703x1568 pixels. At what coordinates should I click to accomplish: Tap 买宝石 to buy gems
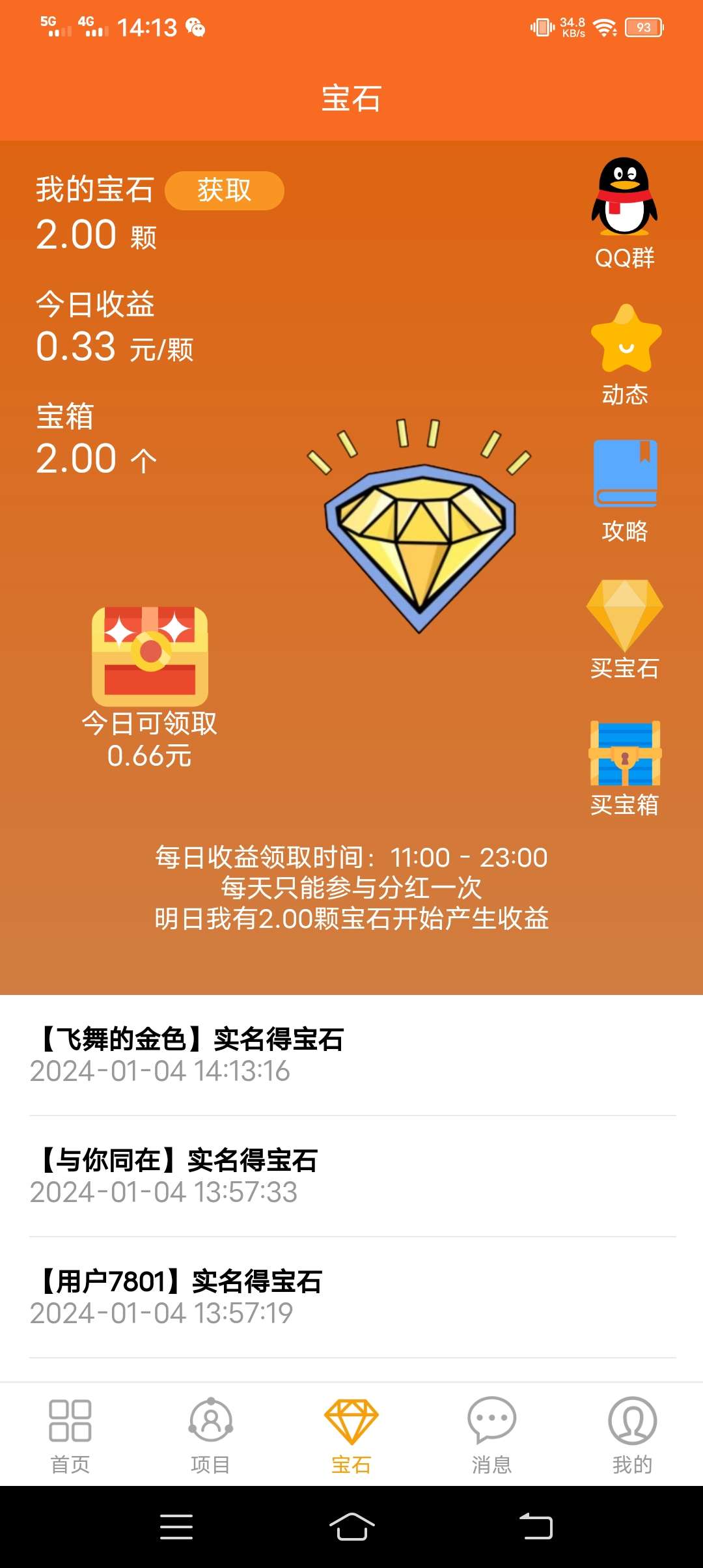pos(625,629)
